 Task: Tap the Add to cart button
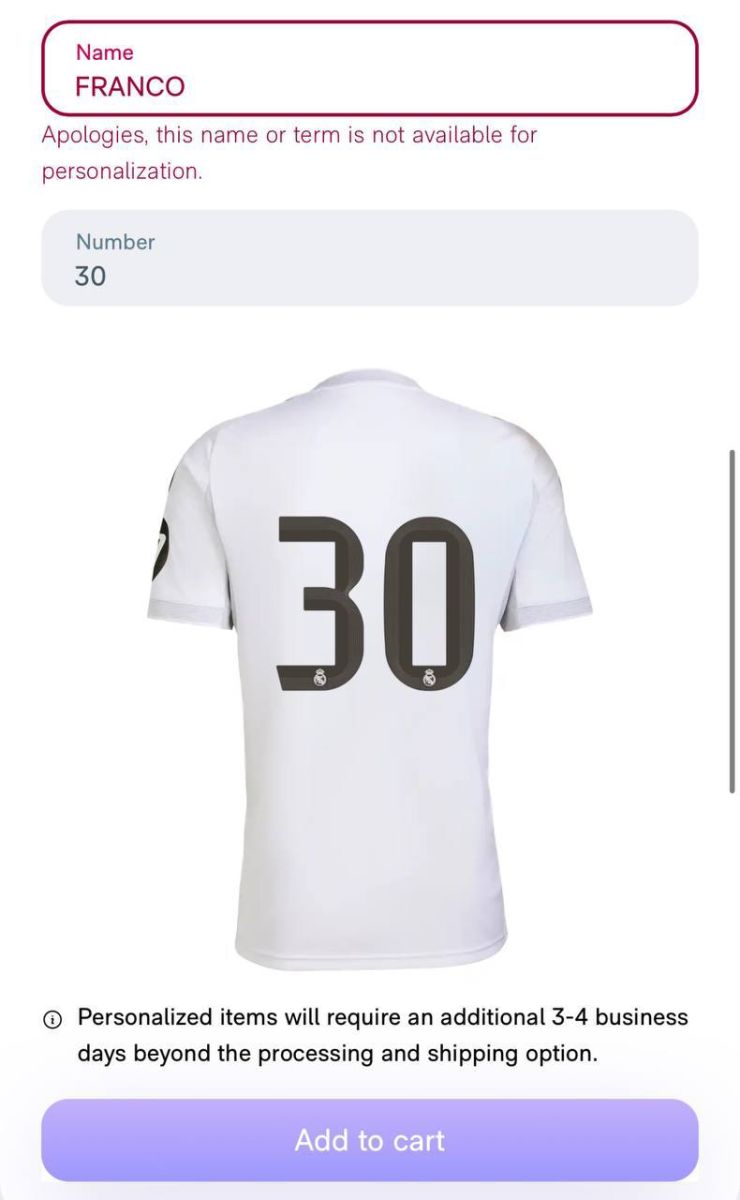369,1140
